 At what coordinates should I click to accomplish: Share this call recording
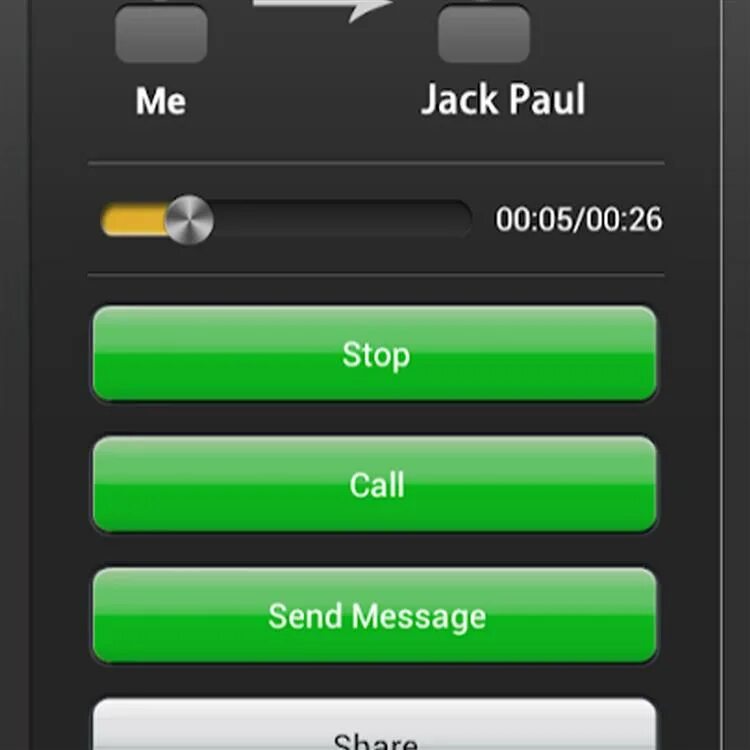[375, 730]
